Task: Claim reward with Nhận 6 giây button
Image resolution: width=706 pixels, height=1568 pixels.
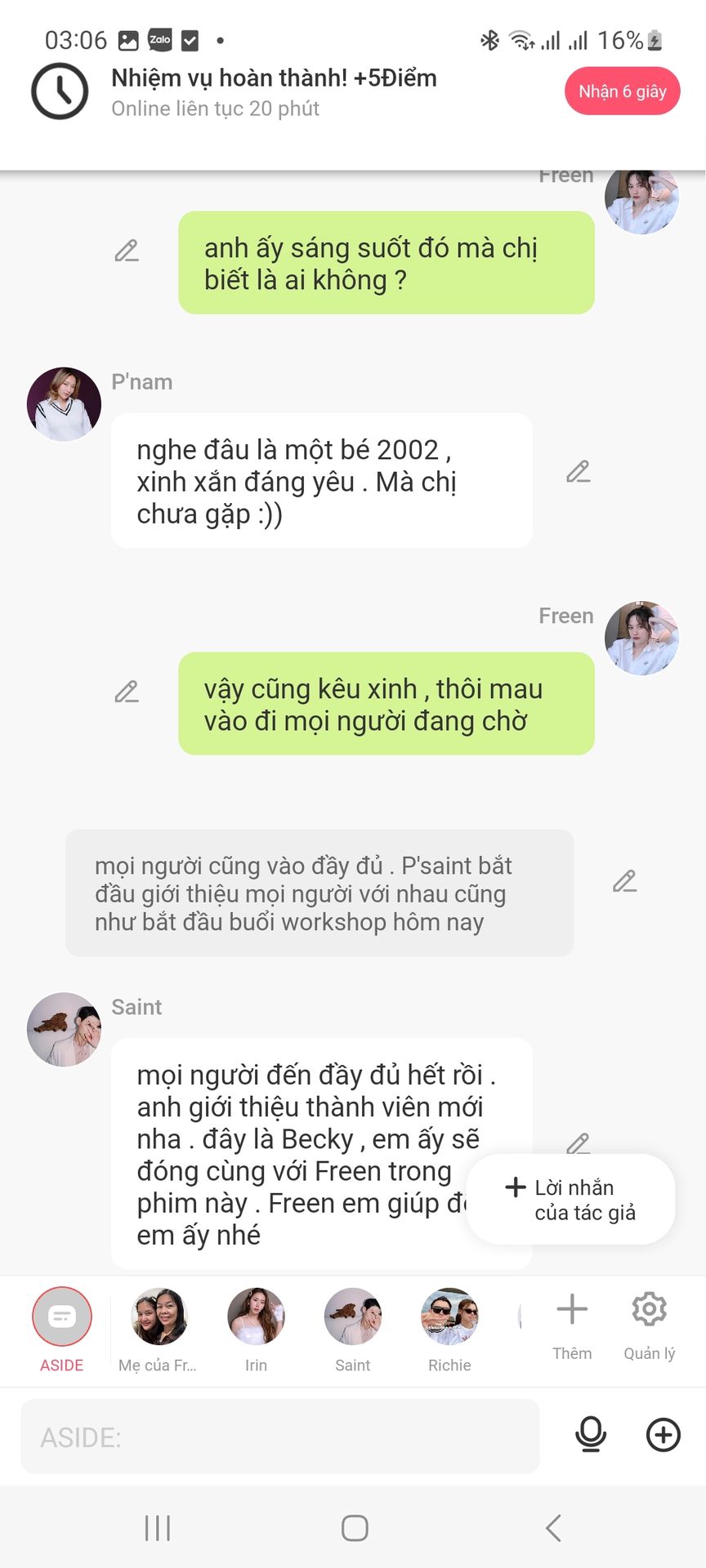Action: pos(622,91)
